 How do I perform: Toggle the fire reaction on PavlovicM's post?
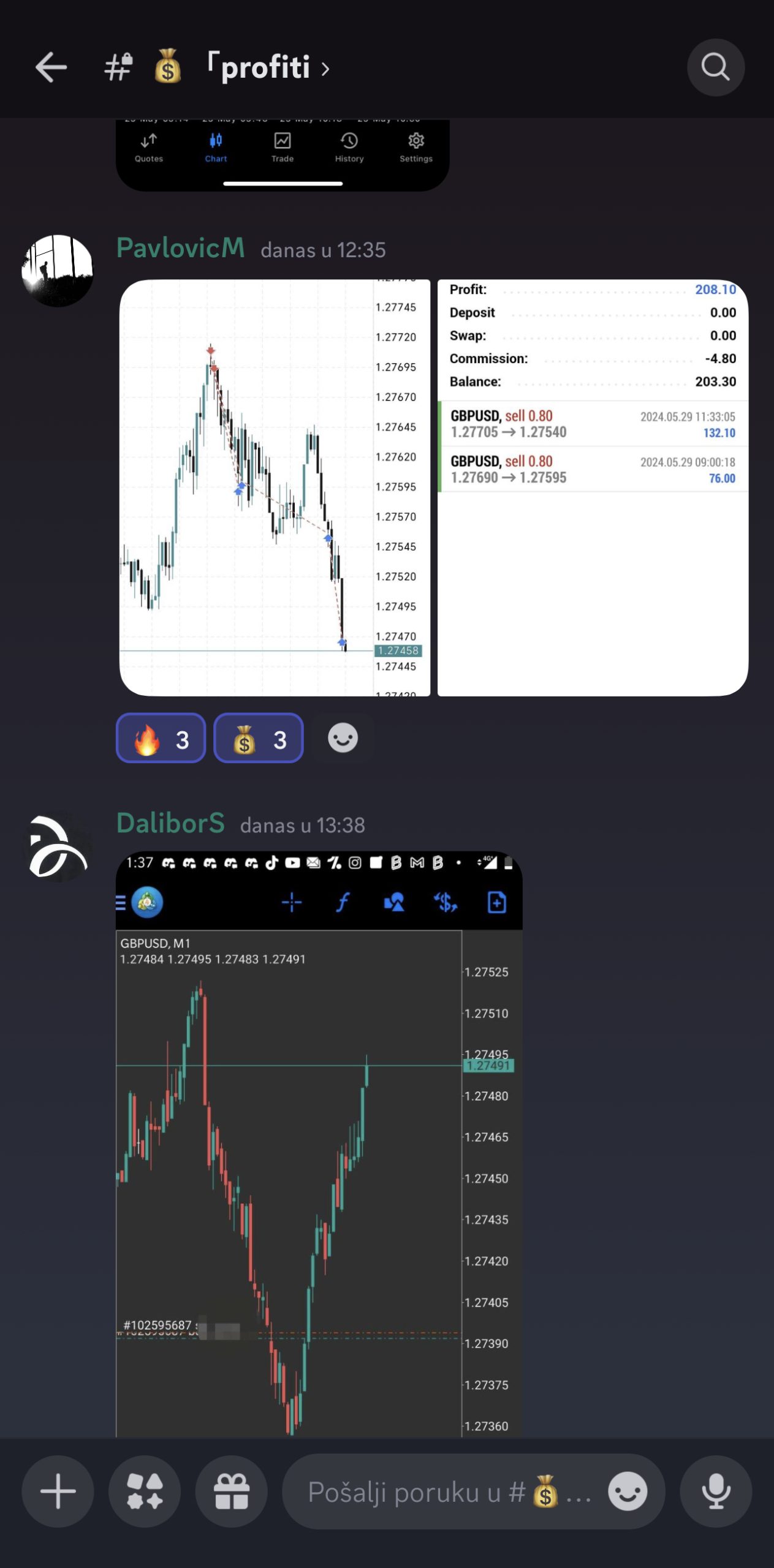click(161, 739)
